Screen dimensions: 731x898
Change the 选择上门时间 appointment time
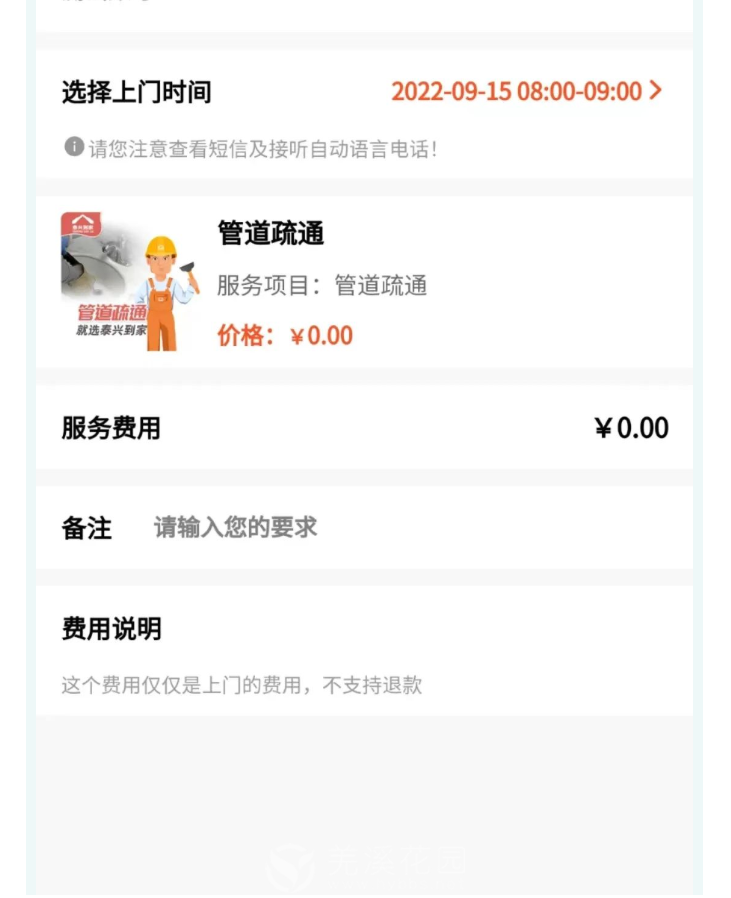(x=526, y=92)
